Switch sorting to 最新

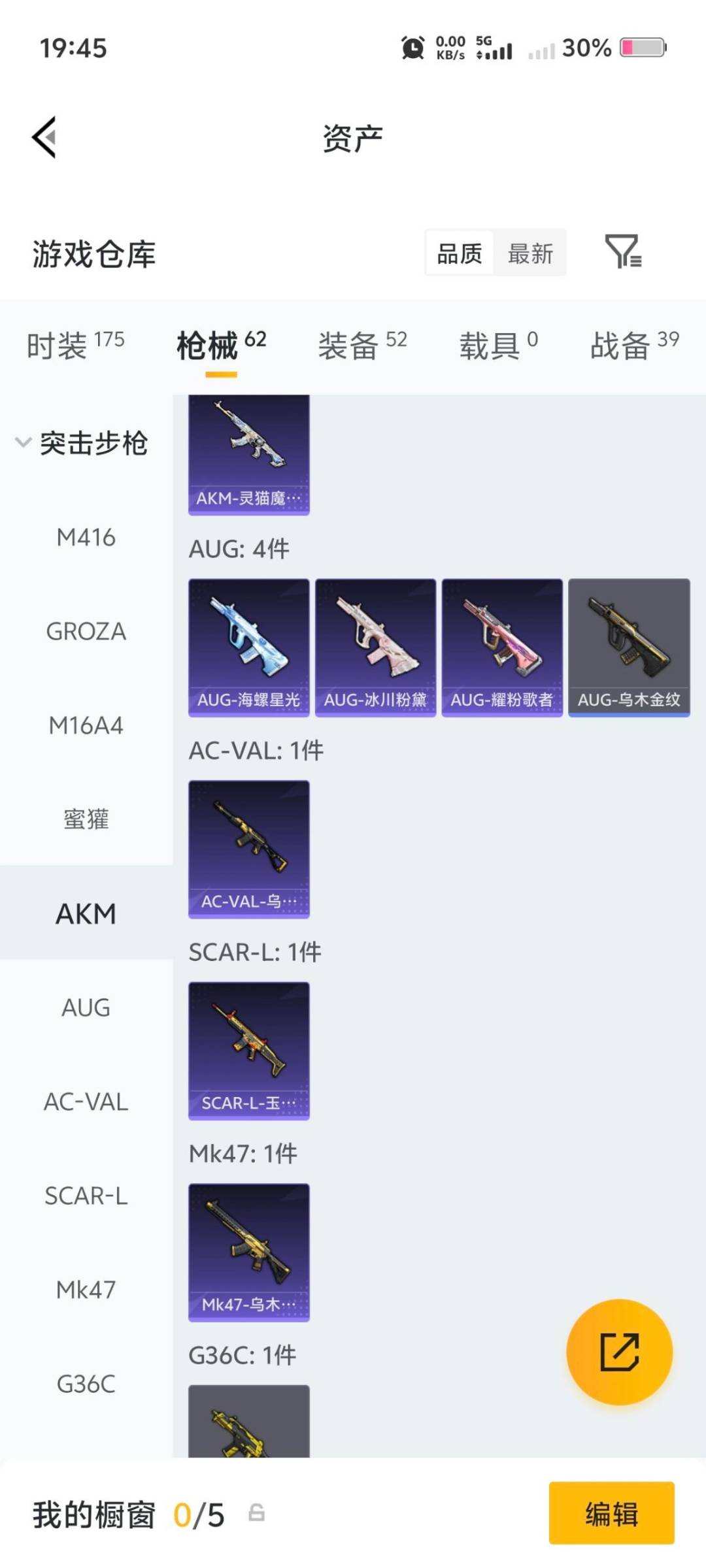530,253
